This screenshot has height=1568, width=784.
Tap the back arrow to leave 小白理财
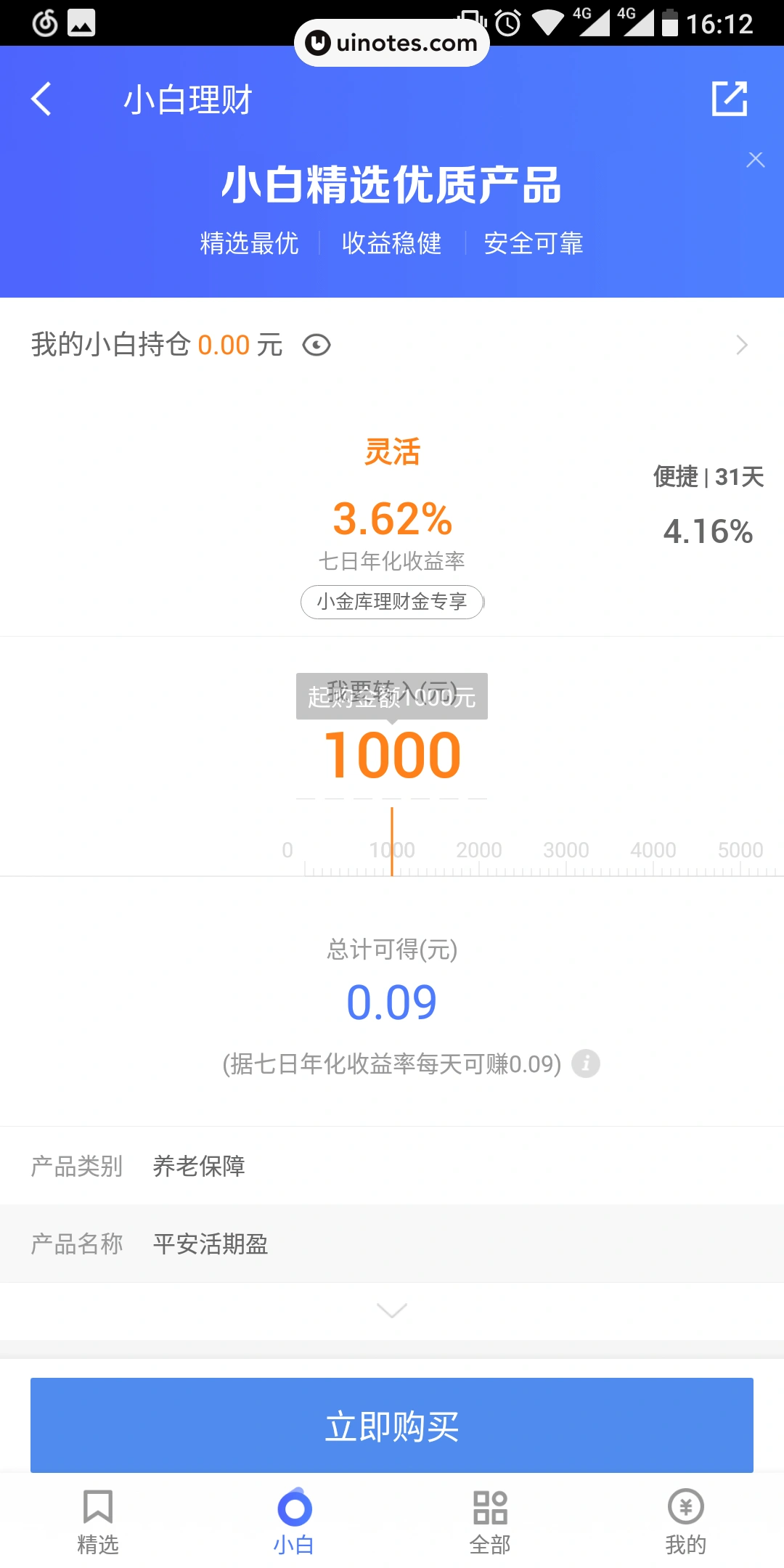click(41, 99)
